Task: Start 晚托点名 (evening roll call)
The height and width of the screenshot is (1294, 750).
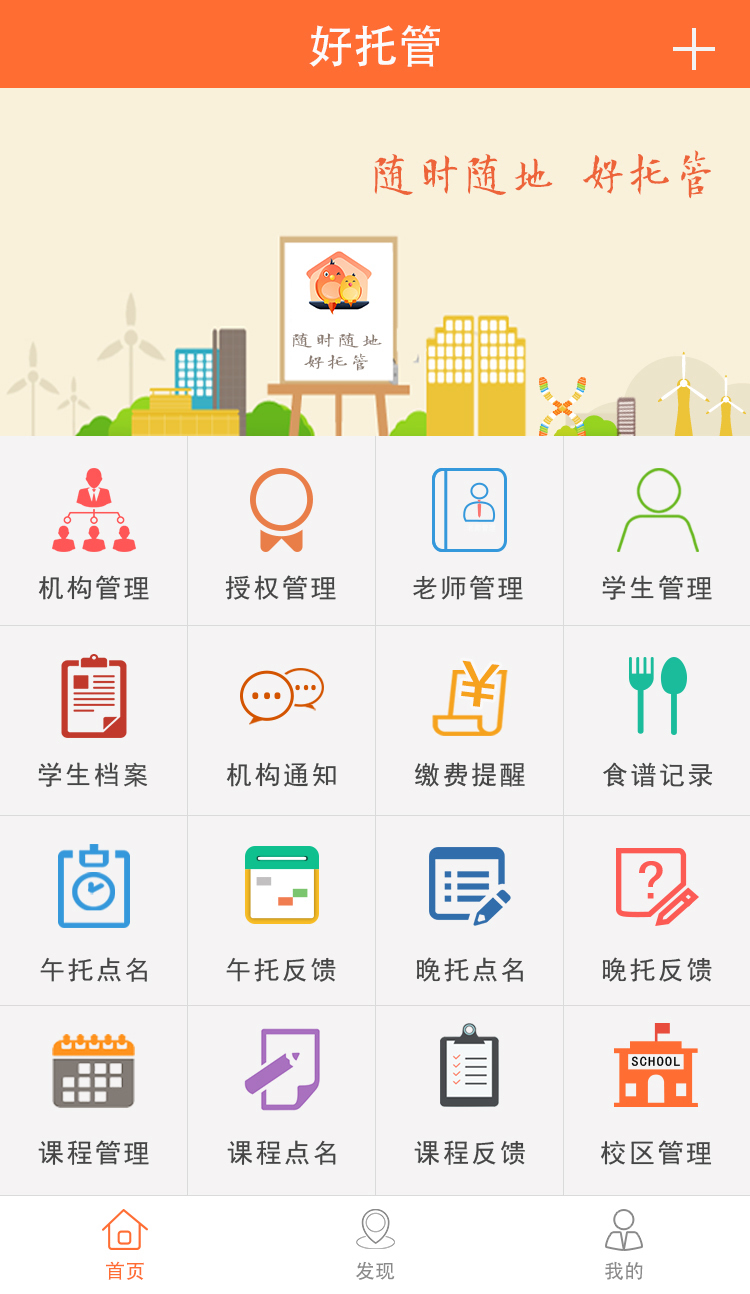Action: (469, 910)
